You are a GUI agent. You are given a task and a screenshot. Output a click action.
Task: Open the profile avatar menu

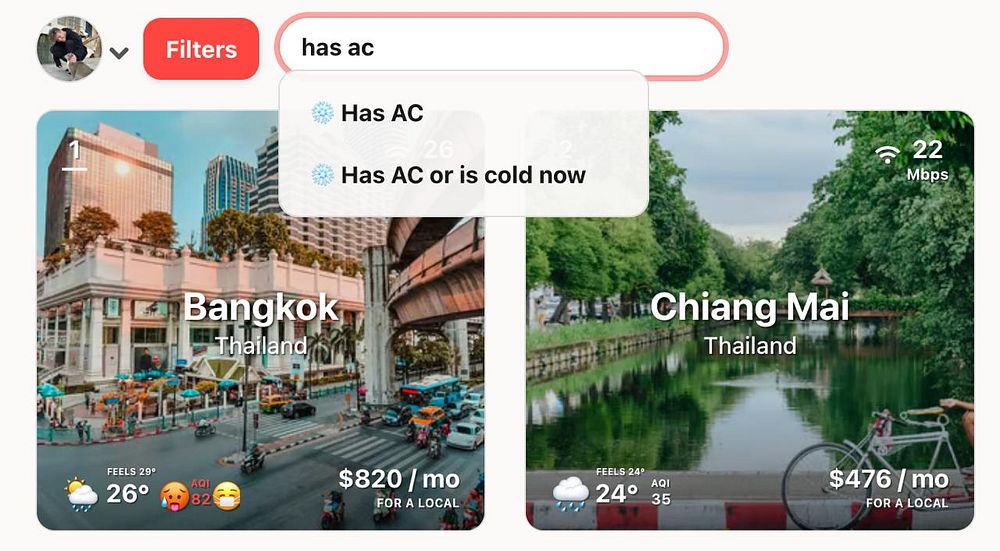pos(70,49)
